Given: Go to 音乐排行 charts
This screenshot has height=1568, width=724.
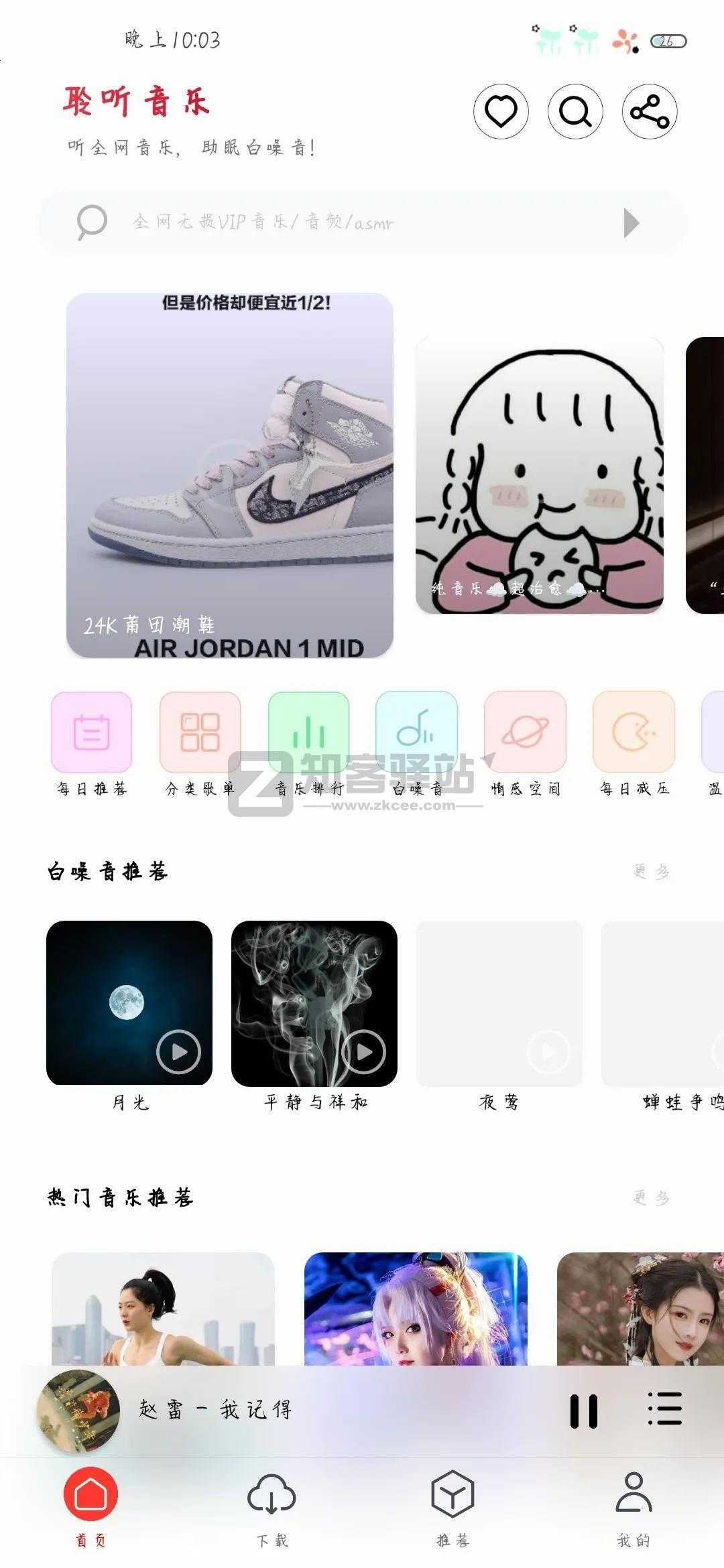Looking at the screenshot, I should 308,732.
